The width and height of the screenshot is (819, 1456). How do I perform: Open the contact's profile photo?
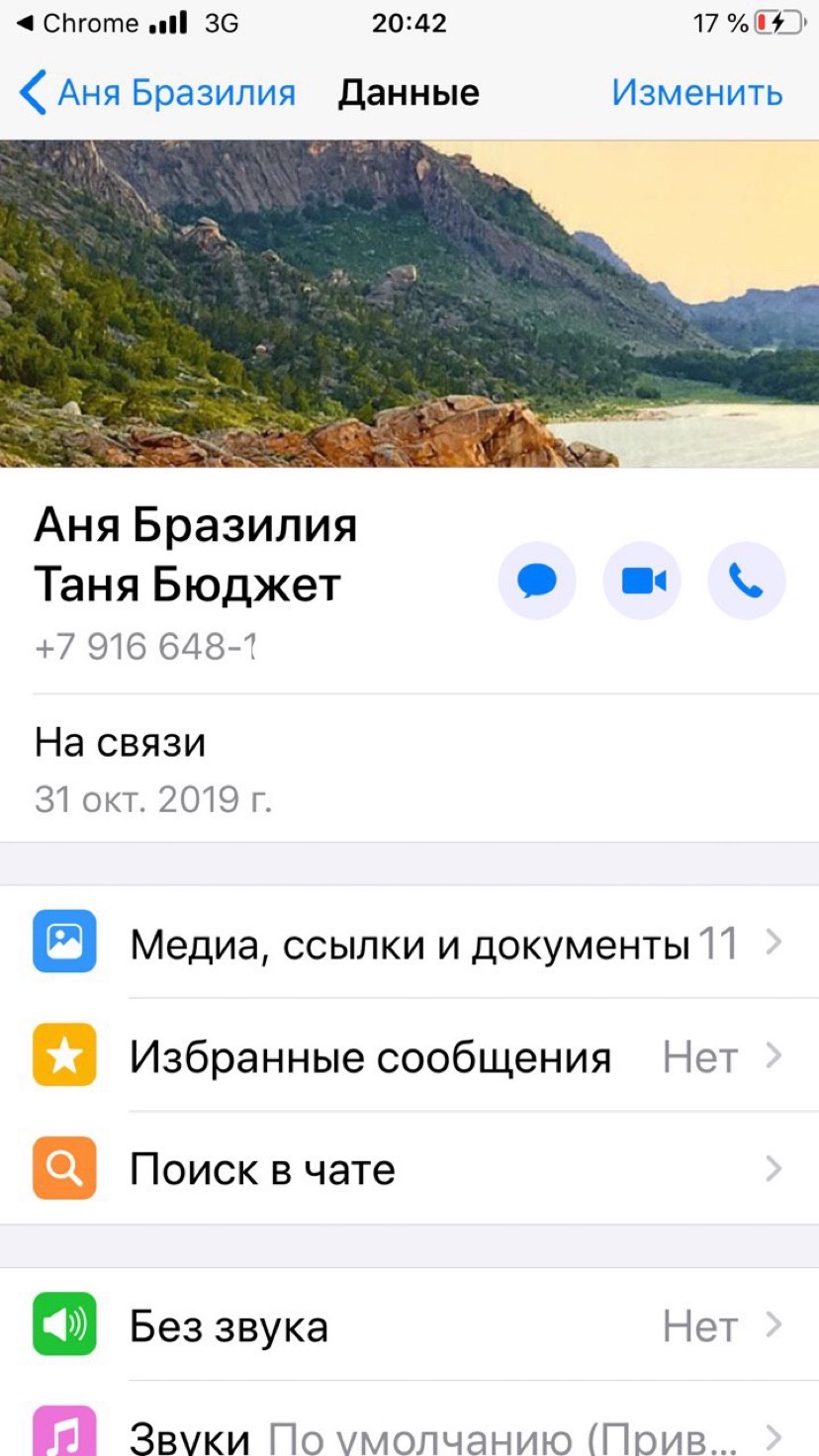pyautogui.click(x=409, y=303)
